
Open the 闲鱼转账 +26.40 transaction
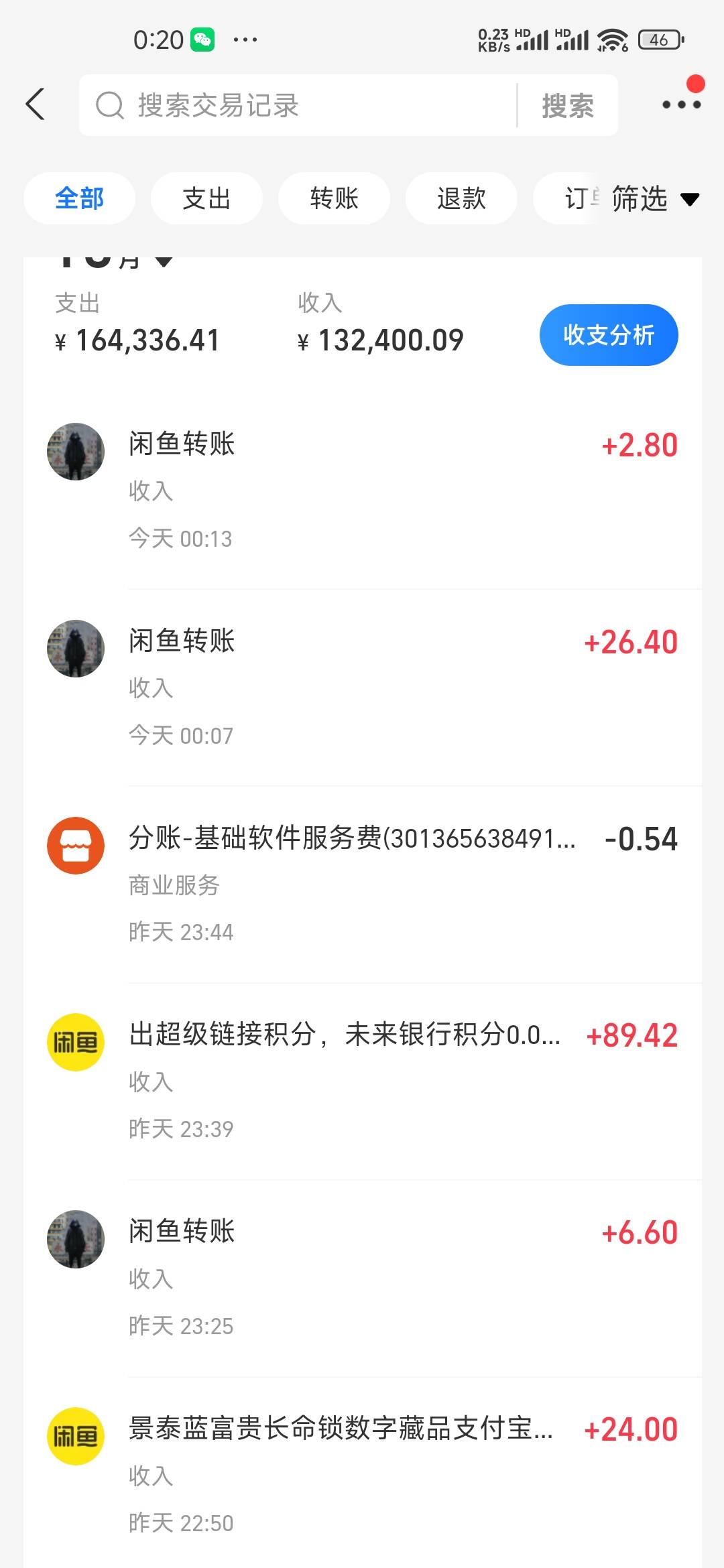[x=362, y=688]
